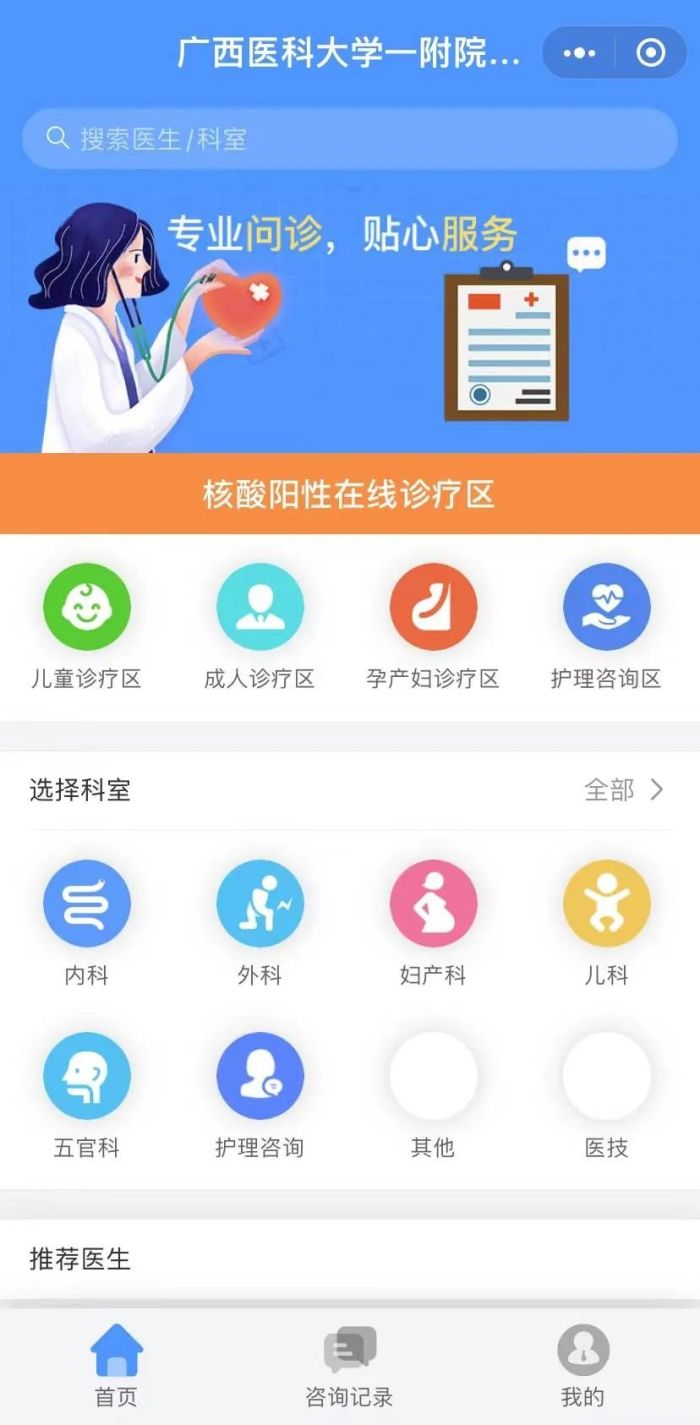Open the mini program more options menu

[579, 53]
